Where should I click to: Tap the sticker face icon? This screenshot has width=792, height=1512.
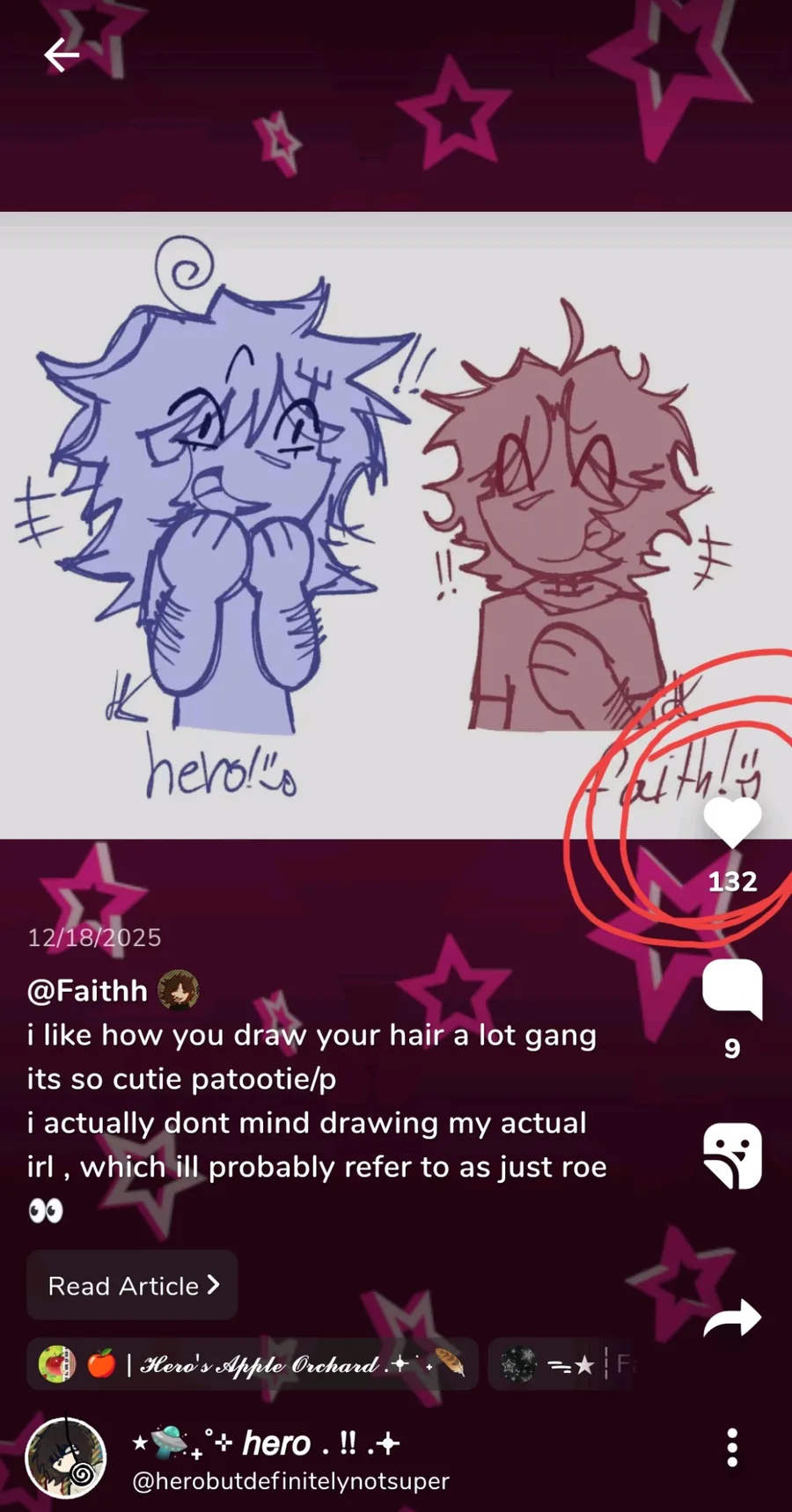pos(732,1156)
